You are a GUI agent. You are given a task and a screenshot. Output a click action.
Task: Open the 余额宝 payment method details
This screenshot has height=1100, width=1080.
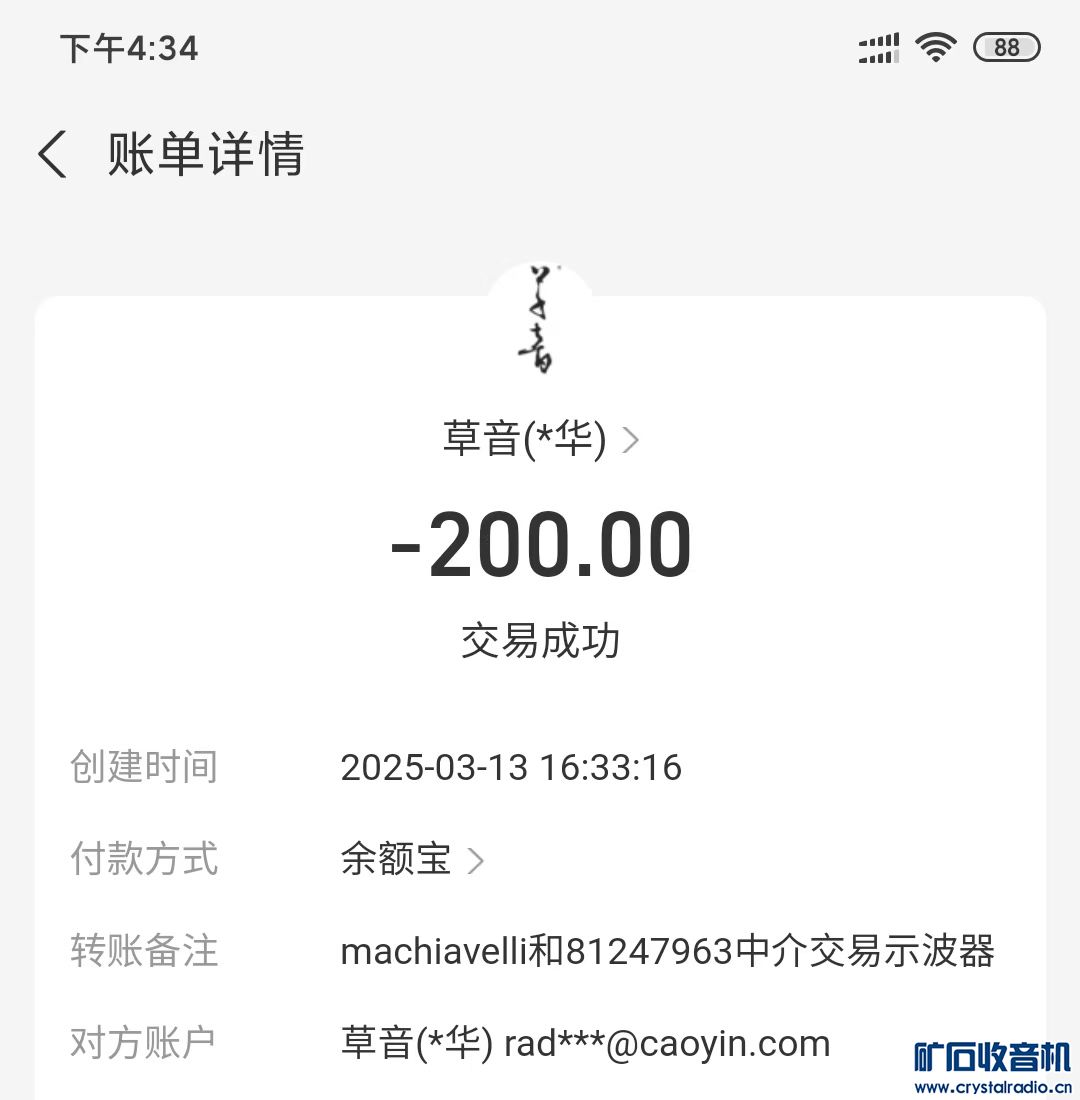(412, 859)
